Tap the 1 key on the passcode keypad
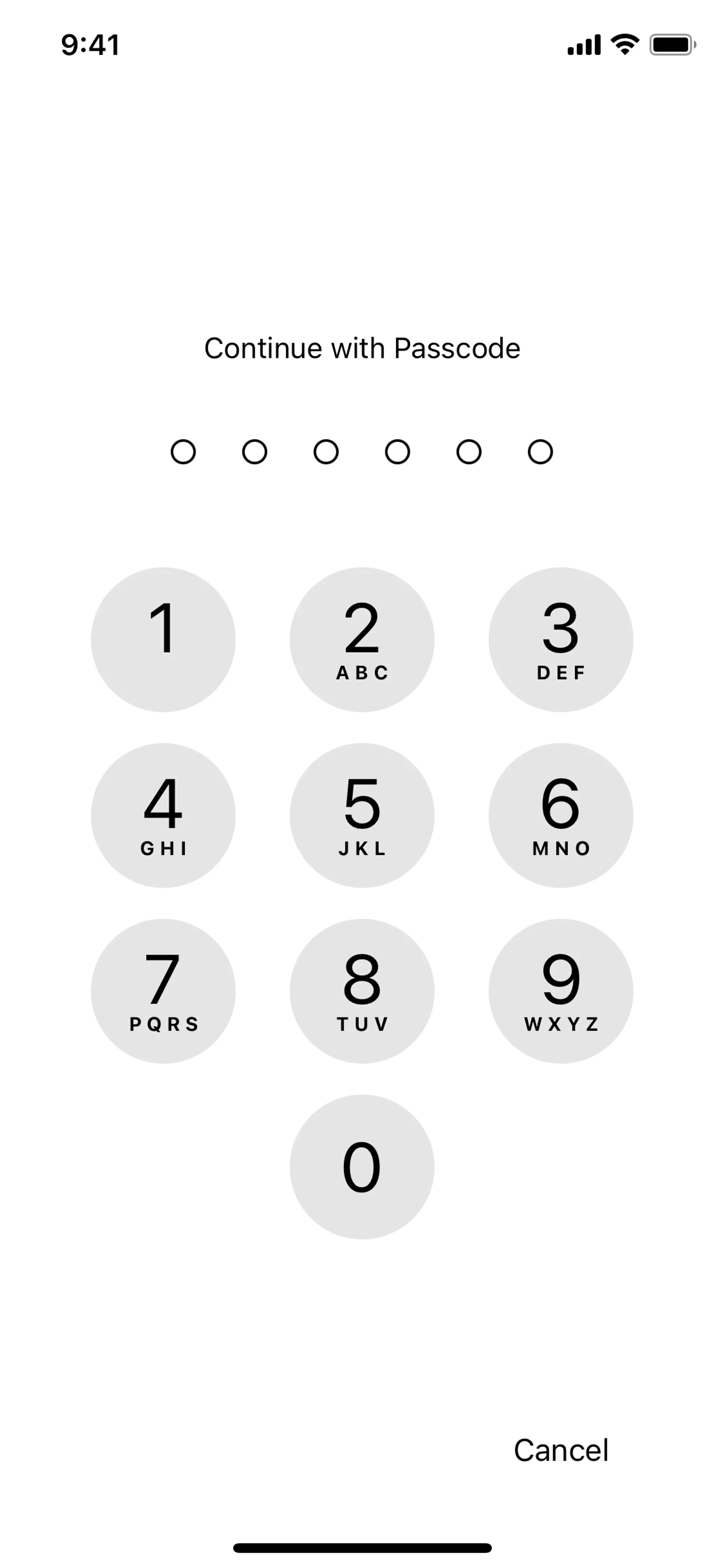The width and height of the screenshot is (724, 1568). (x=163, y=639)
